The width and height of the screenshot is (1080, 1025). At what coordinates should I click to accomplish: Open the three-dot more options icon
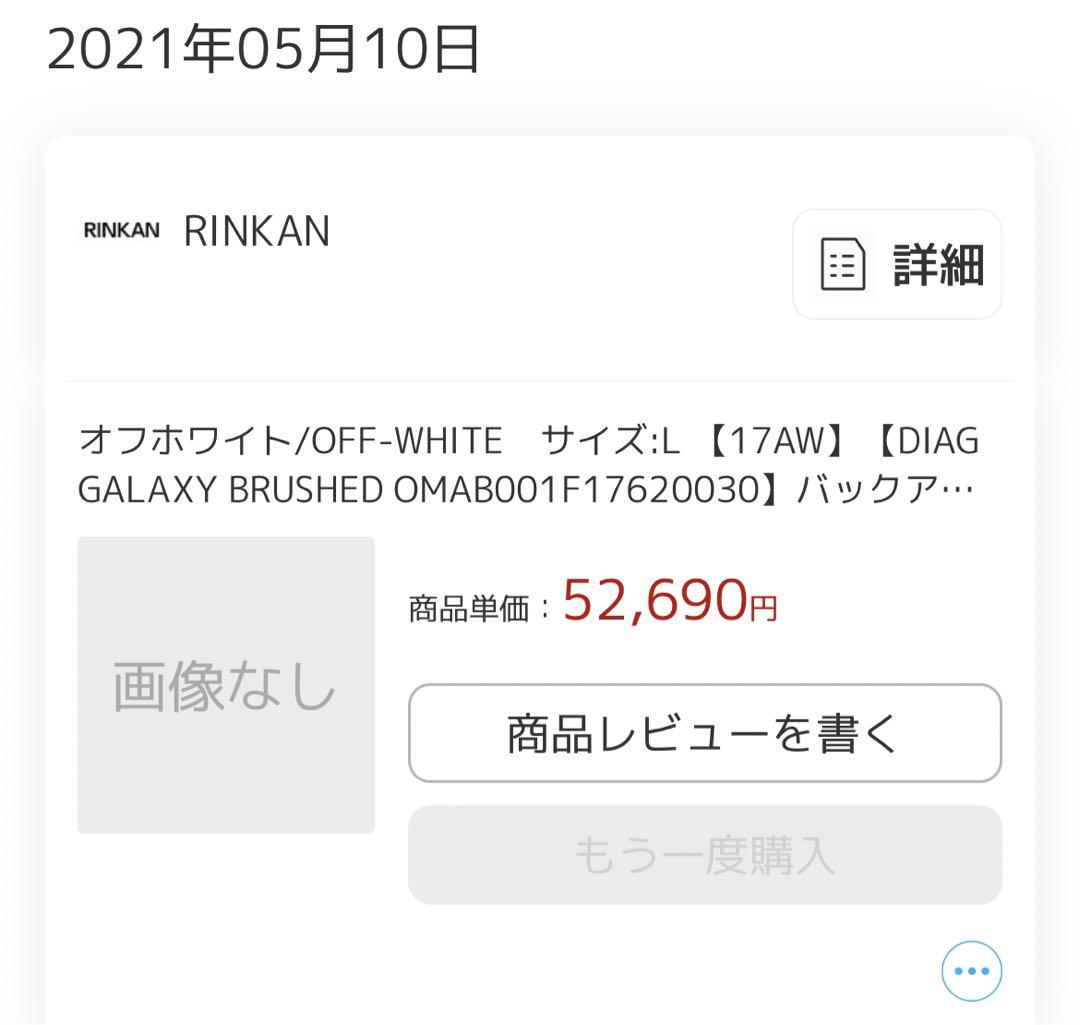(971, 971)
